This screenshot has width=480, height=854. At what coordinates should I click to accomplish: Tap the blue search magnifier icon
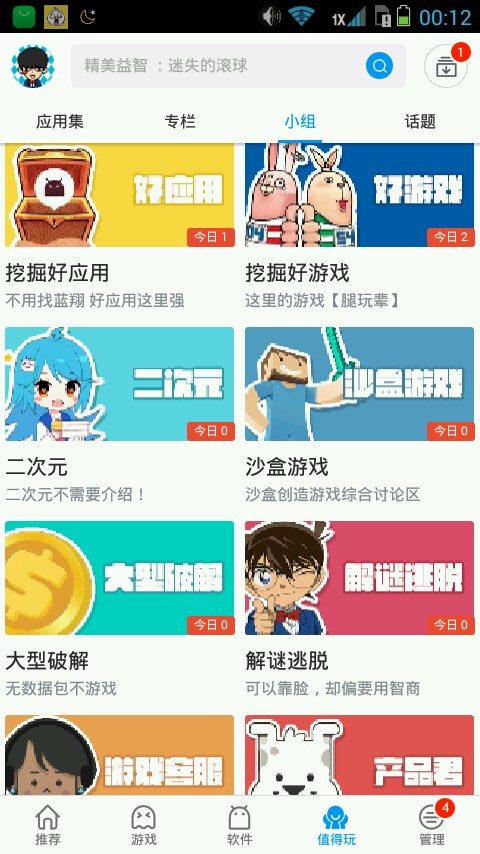(379, 66)
